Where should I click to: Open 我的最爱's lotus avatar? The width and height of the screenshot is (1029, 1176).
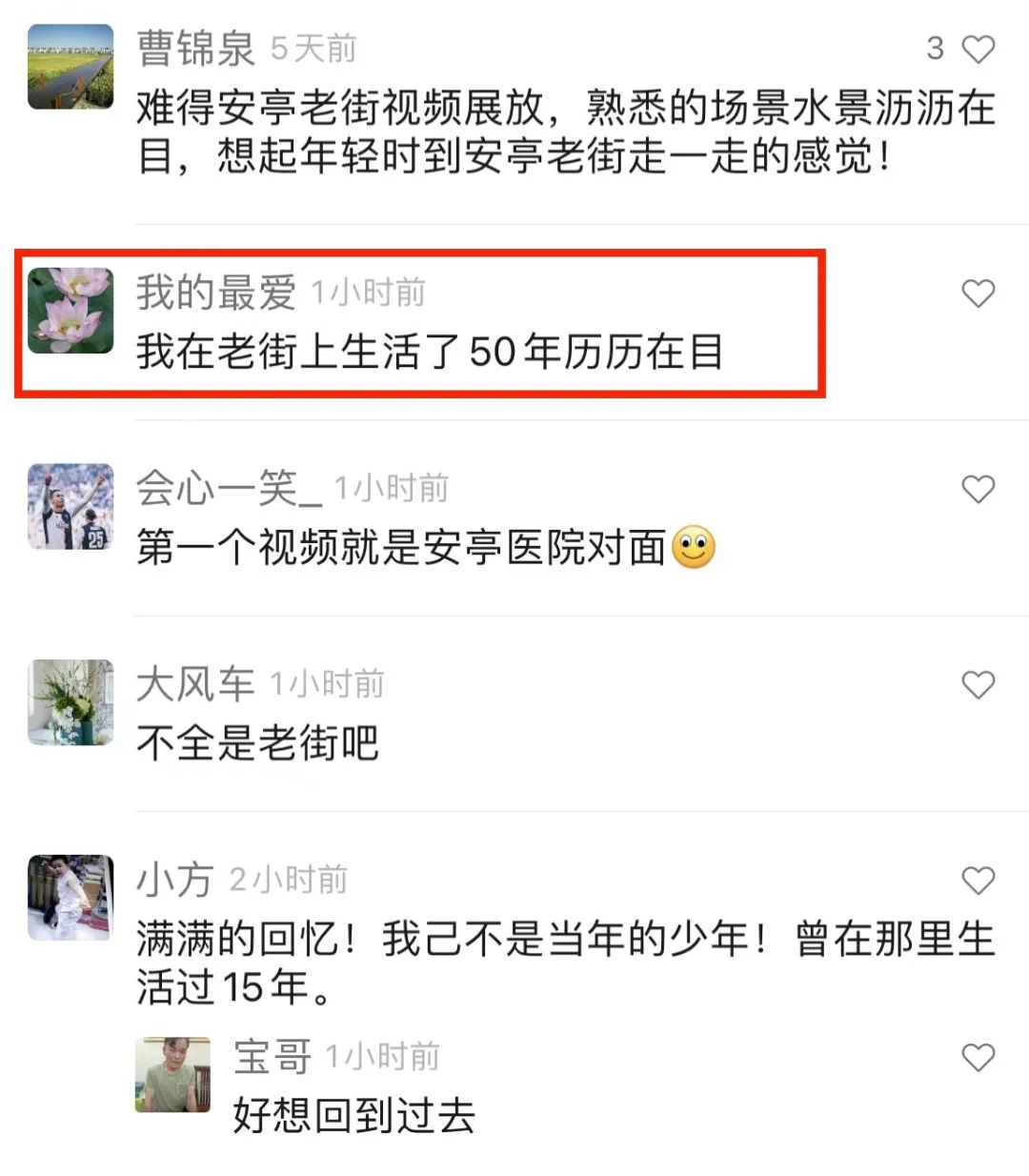pyautogui.click(x=71, y=311)
